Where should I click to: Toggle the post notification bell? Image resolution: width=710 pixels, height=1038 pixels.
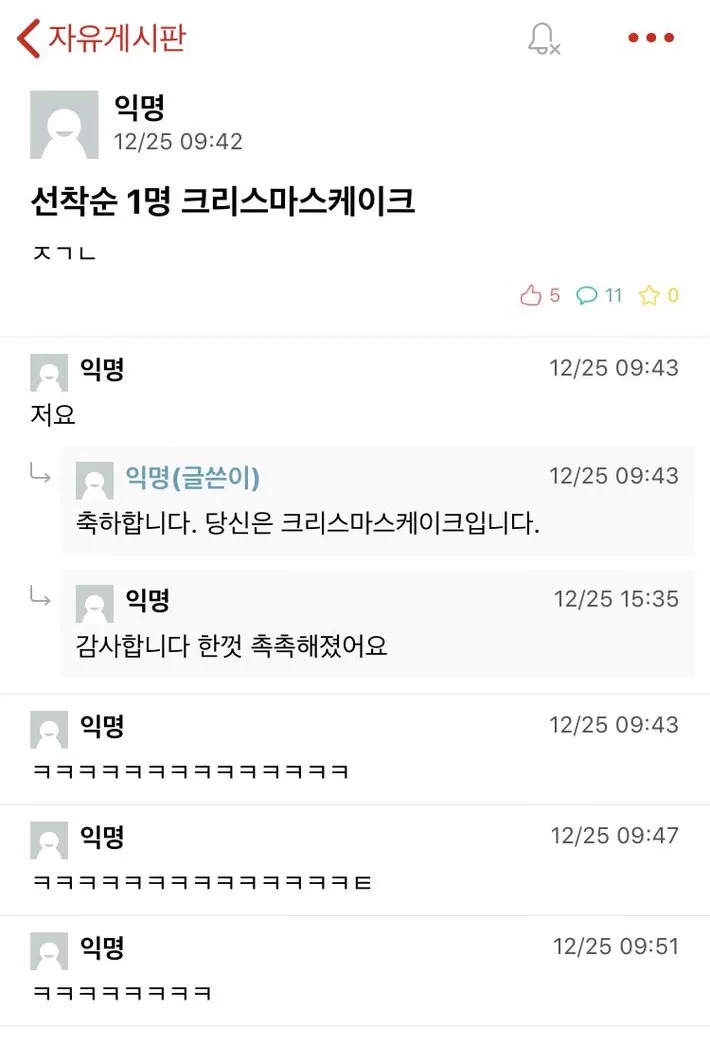[542, 39]
